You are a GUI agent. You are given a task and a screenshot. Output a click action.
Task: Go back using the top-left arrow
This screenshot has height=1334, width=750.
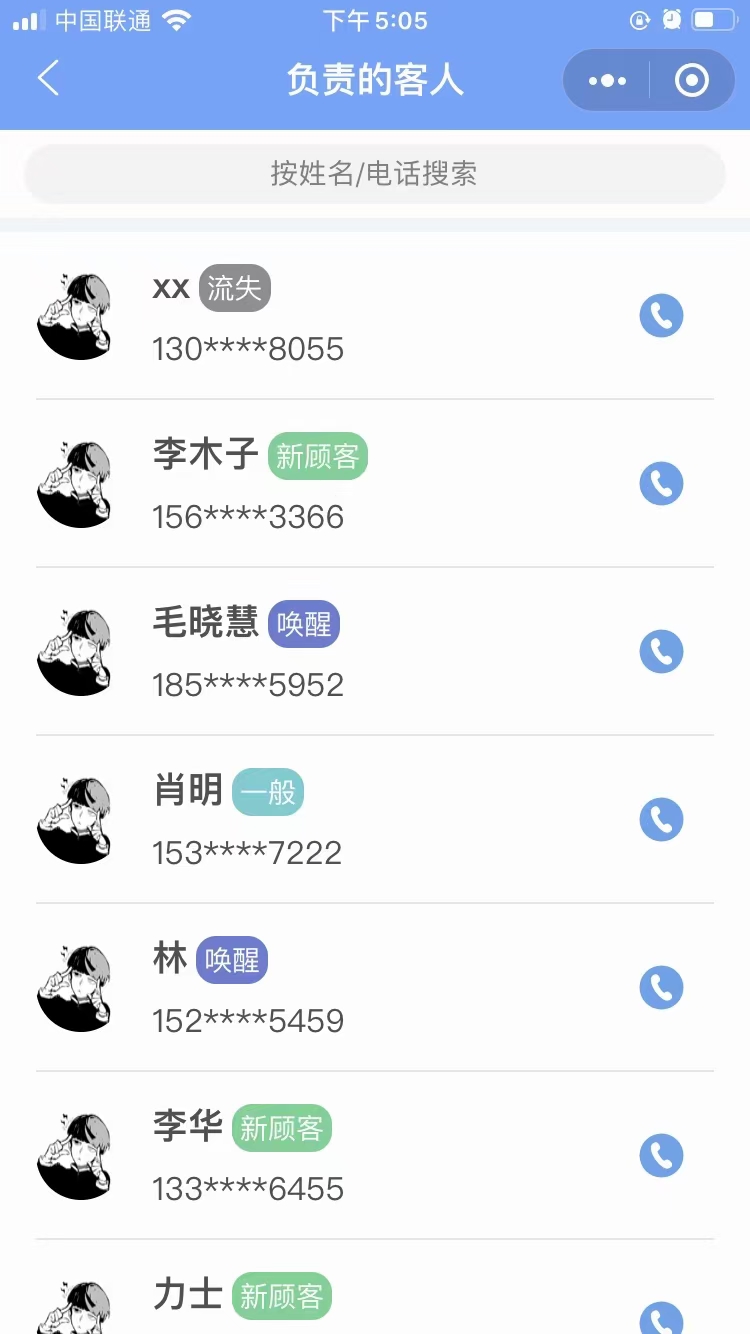(x=48, y=79)
